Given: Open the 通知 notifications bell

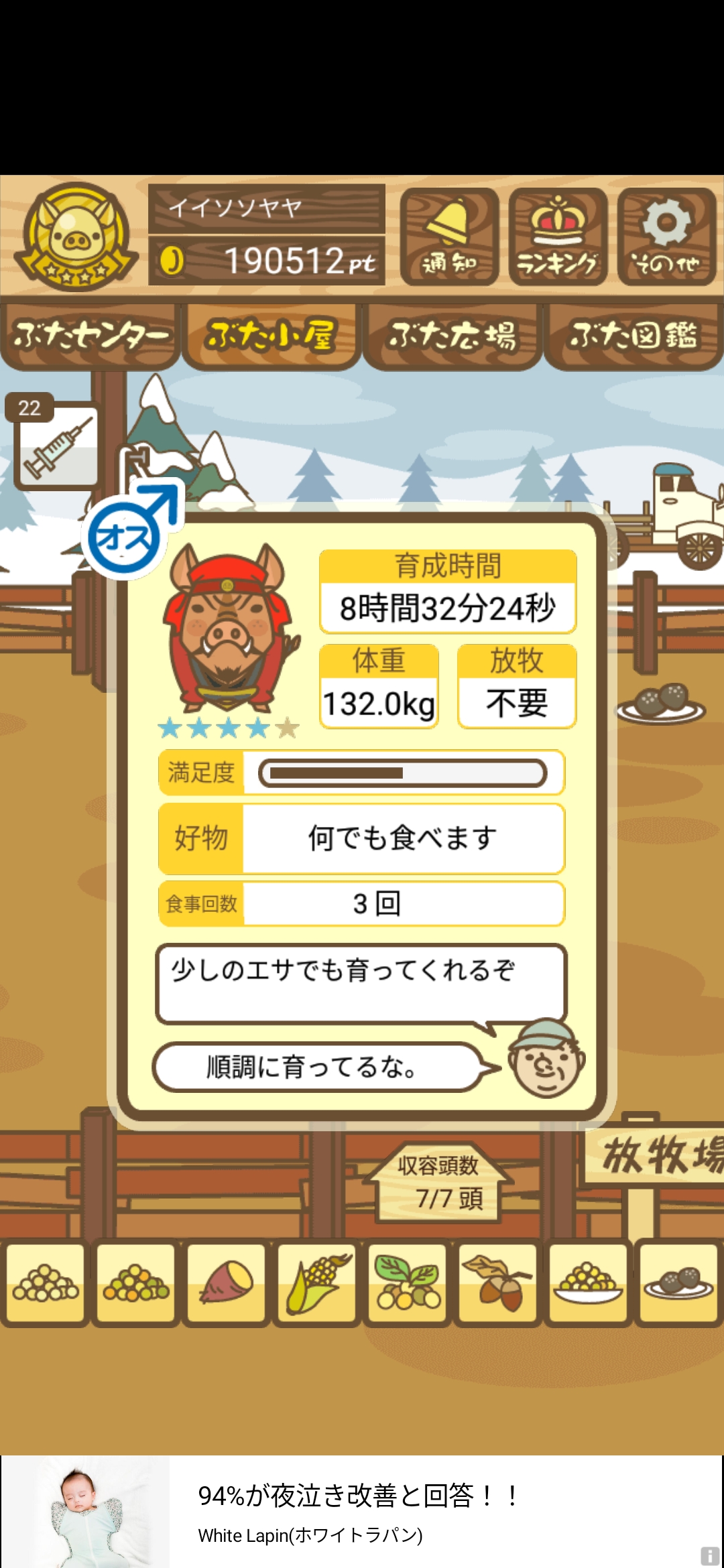Looking at the screenshot, I should 449,237.
